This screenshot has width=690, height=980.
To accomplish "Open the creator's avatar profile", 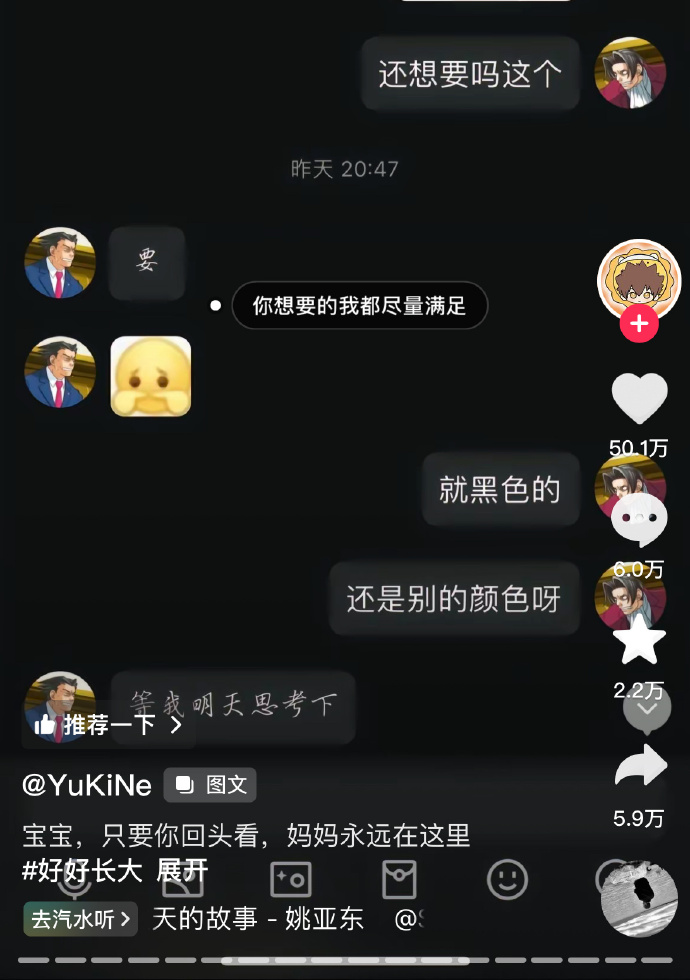I will pos(639,279).
